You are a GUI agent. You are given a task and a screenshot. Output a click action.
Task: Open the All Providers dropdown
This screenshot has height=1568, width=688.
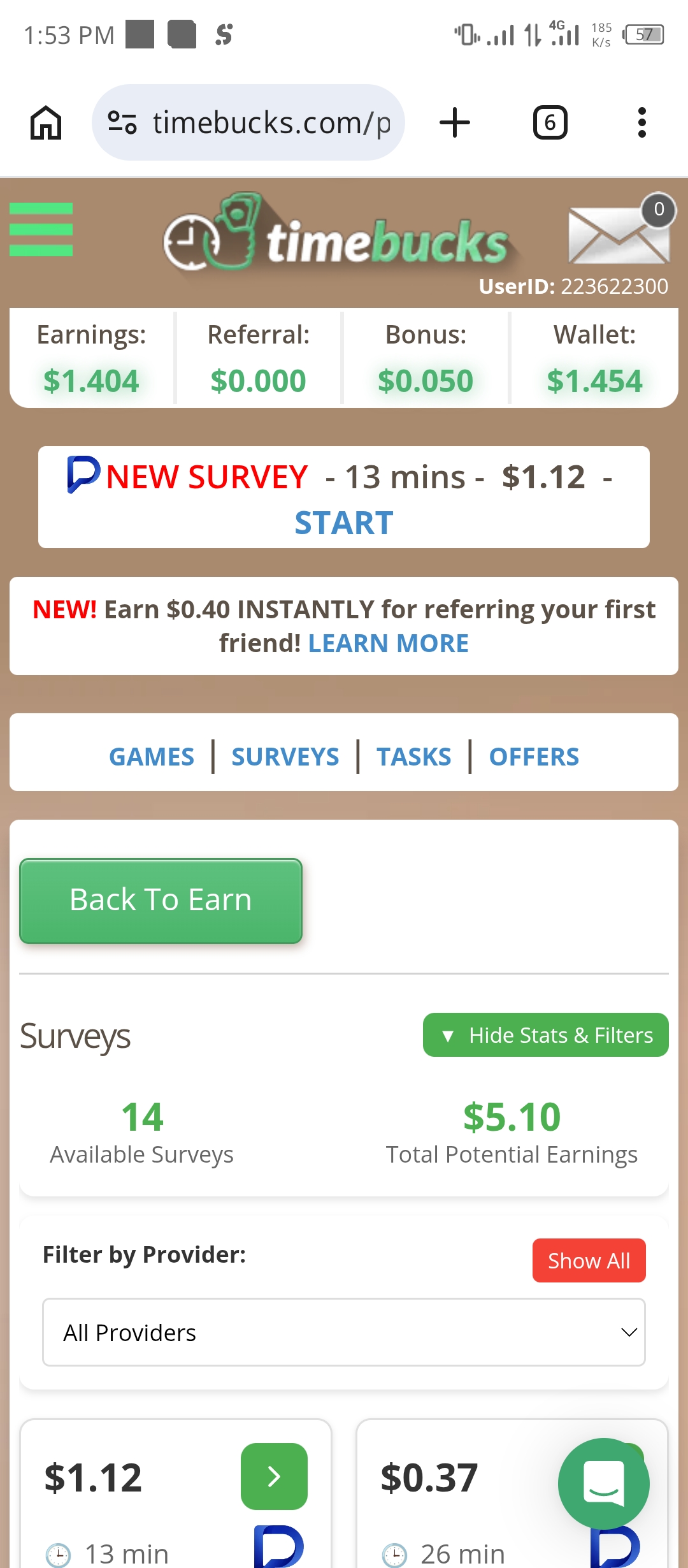tap(343, 1332)
